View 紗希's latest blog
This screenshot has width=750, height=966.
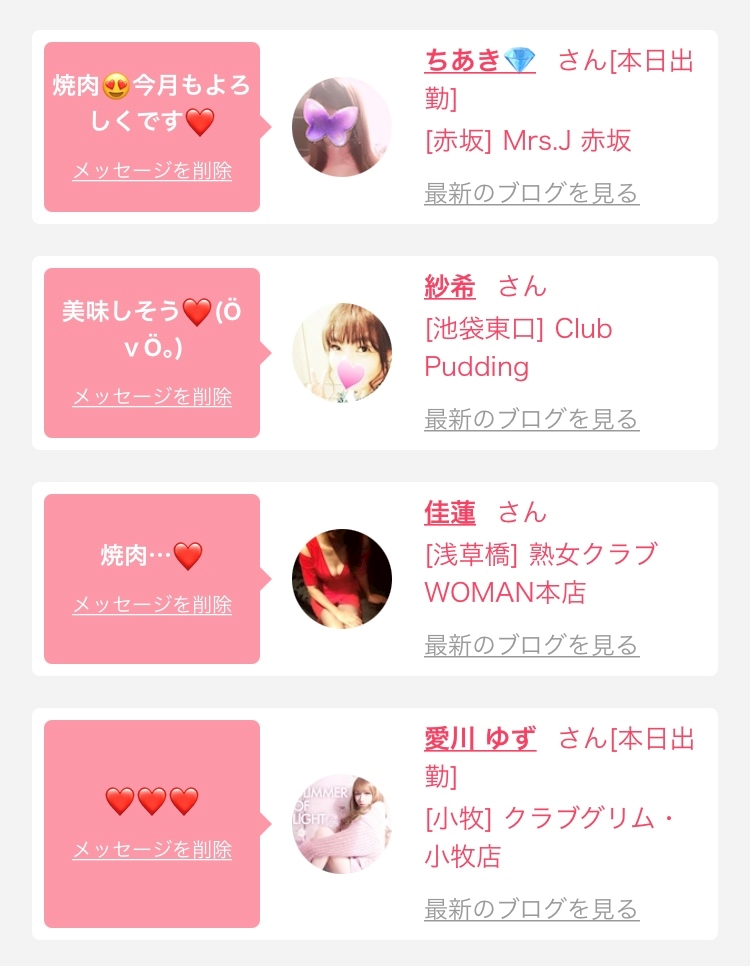coord(531,419)
